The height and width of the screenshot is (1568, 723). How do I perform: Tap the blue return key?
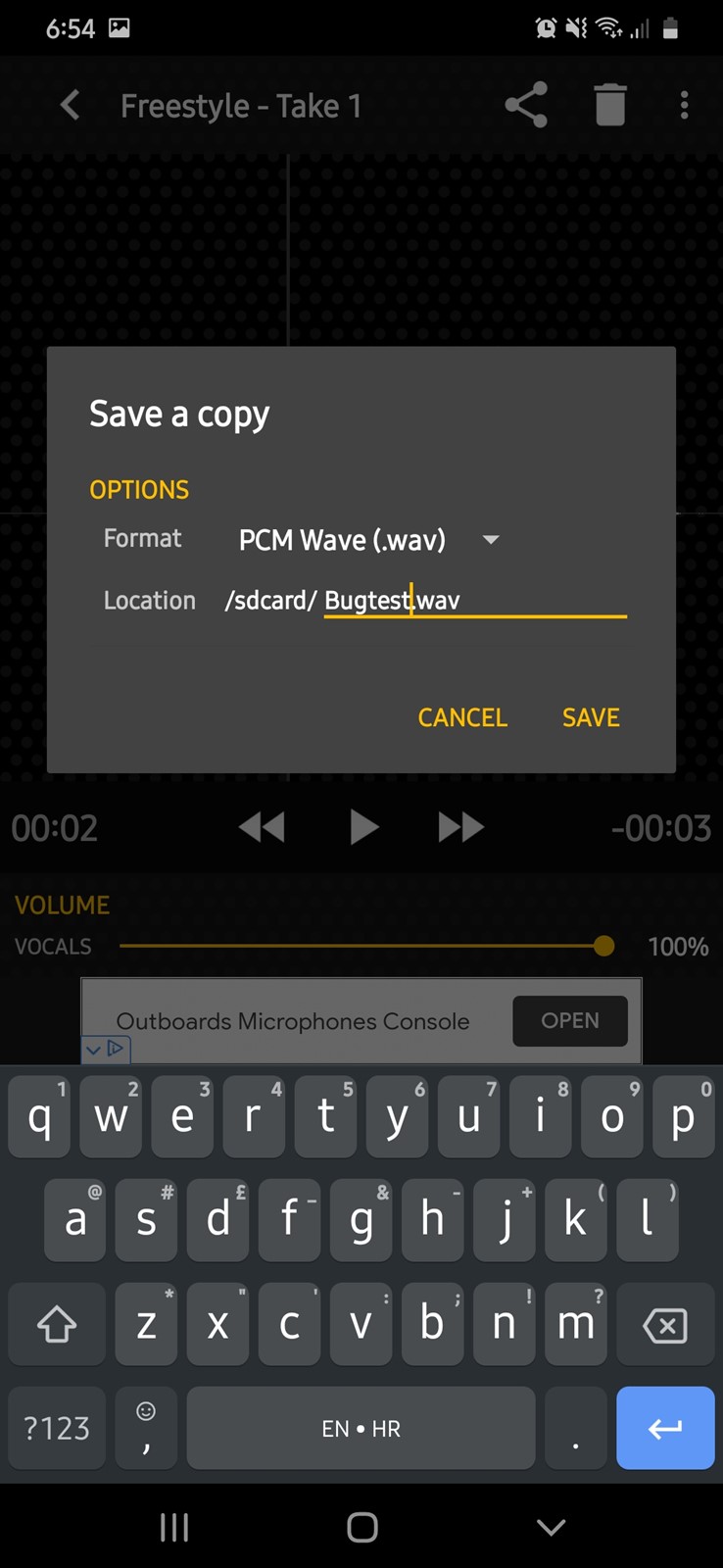pyautogui.click(x=665, y=1428)
